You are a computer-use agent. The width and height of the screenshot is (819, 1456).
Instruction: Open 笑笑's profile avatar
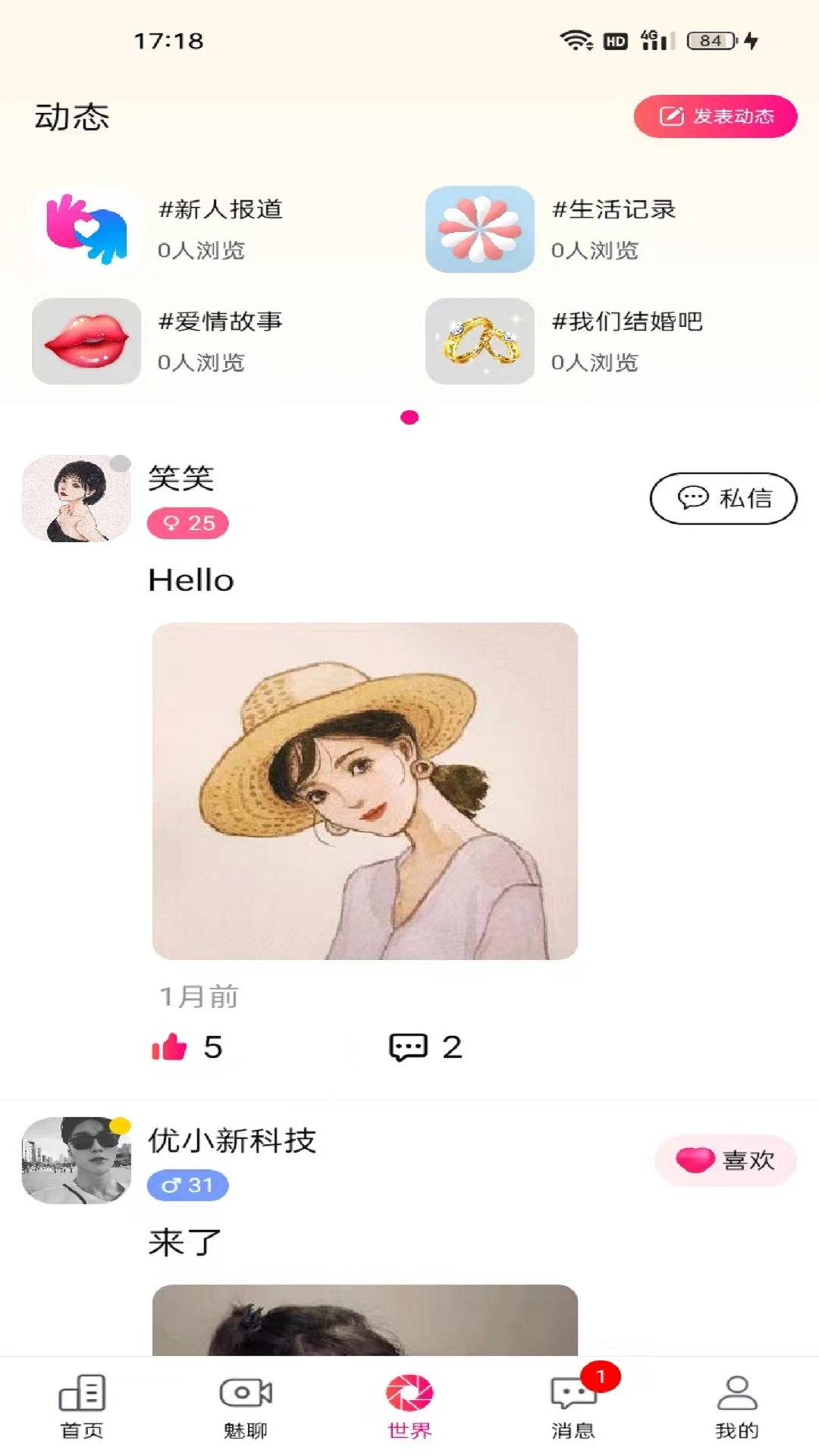(76, 498)
